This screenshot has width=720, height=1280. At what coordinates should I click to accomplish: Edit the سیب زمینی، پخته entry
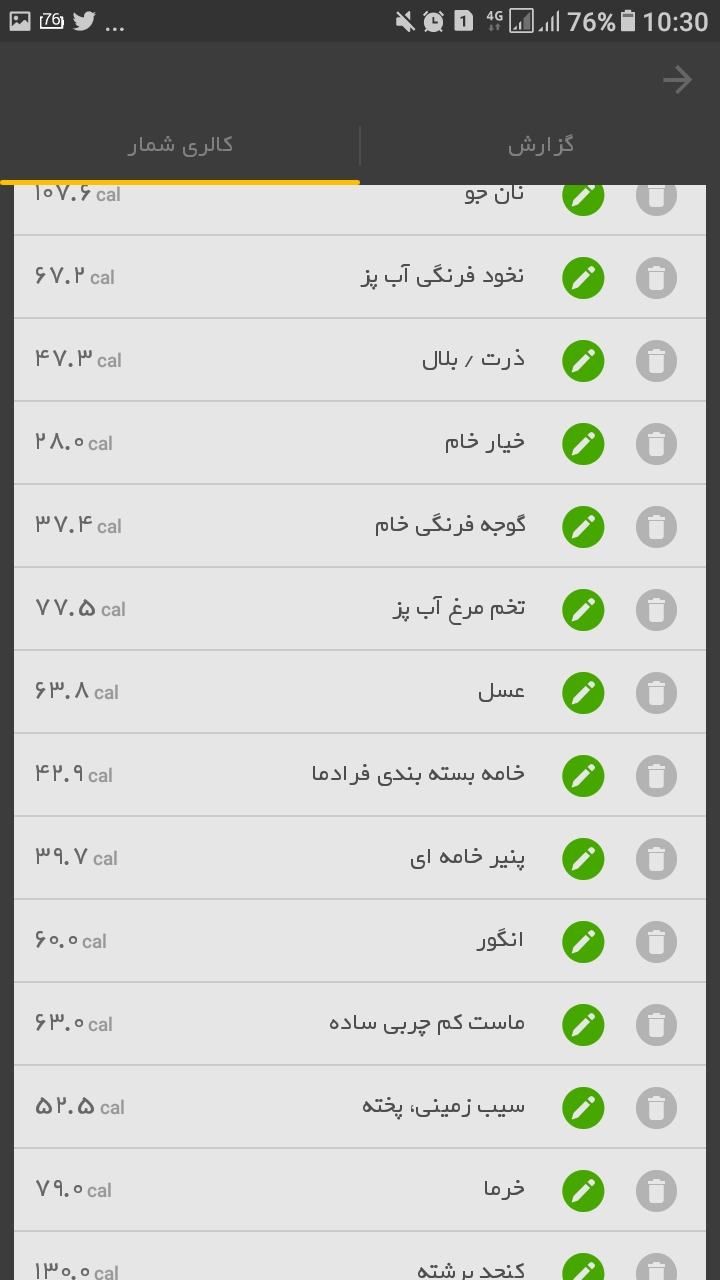click(x=583, y=1108)
